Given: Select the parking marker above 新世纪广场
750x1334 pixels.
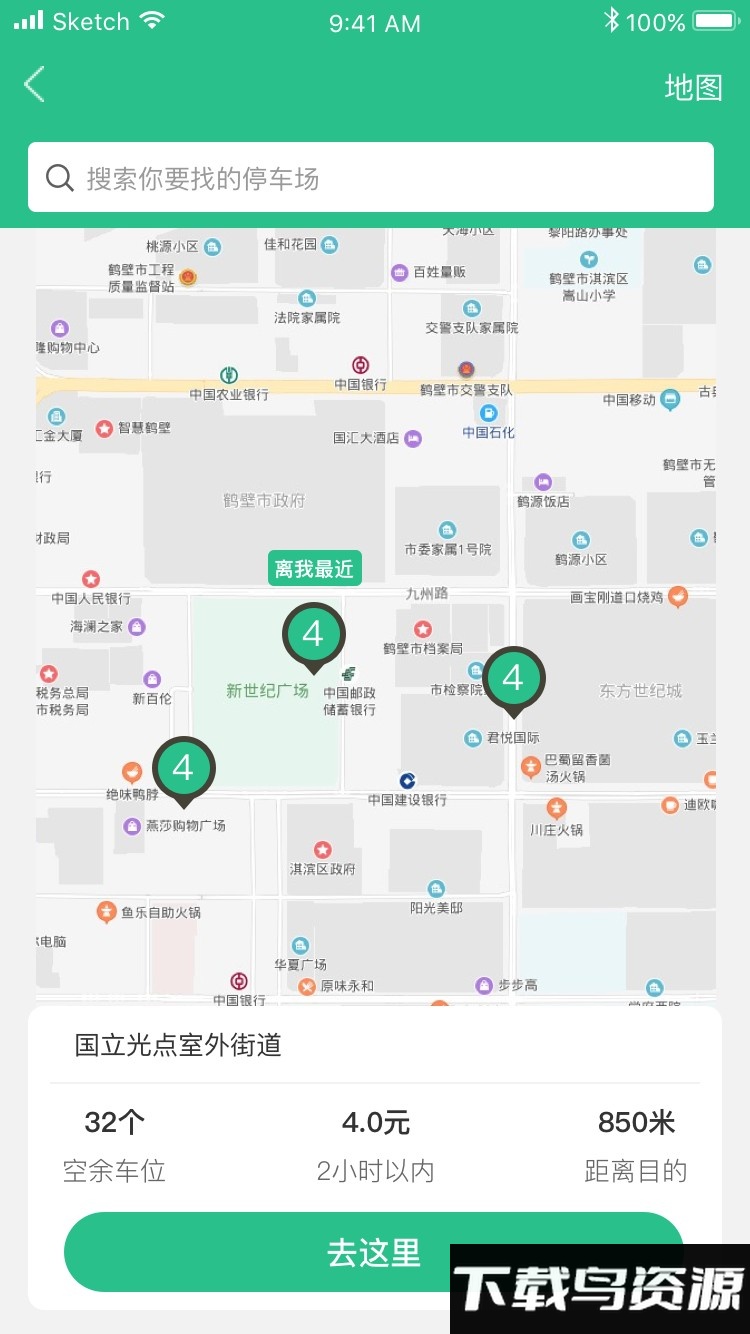Looking at the screenshot, I should click(314, 635).
